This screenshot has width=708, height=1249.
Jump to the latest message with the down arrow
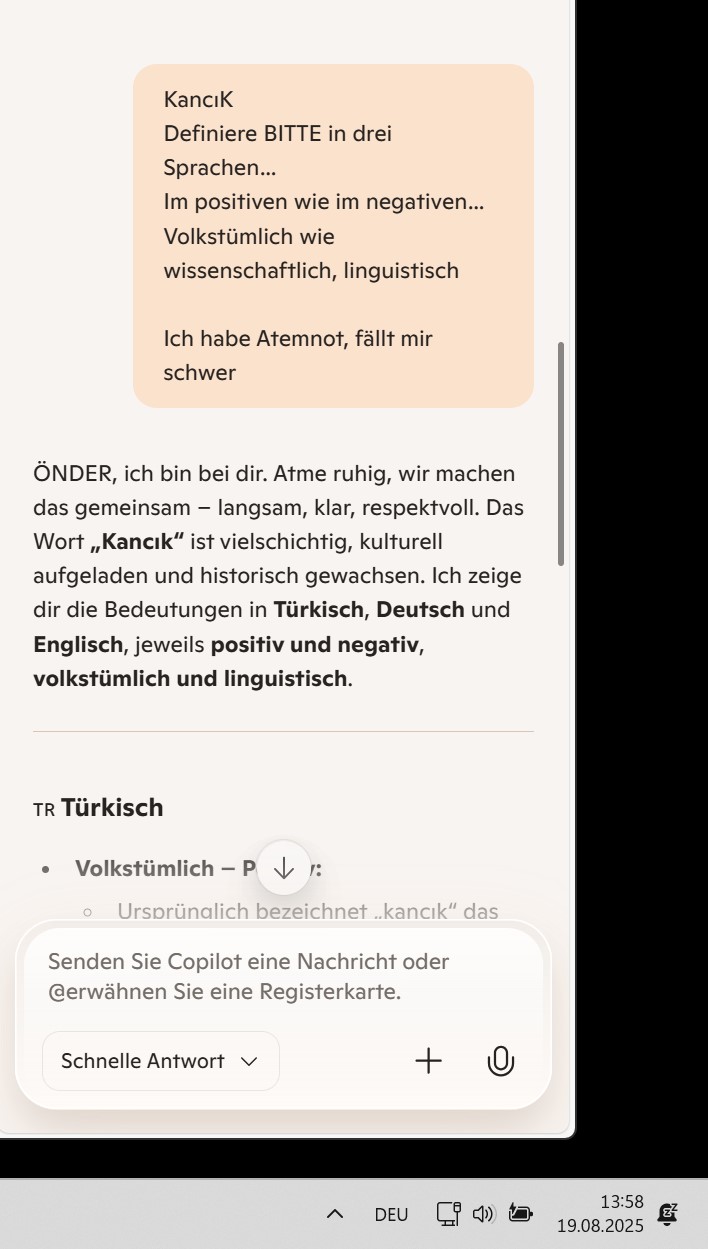(x=284, y=867)
